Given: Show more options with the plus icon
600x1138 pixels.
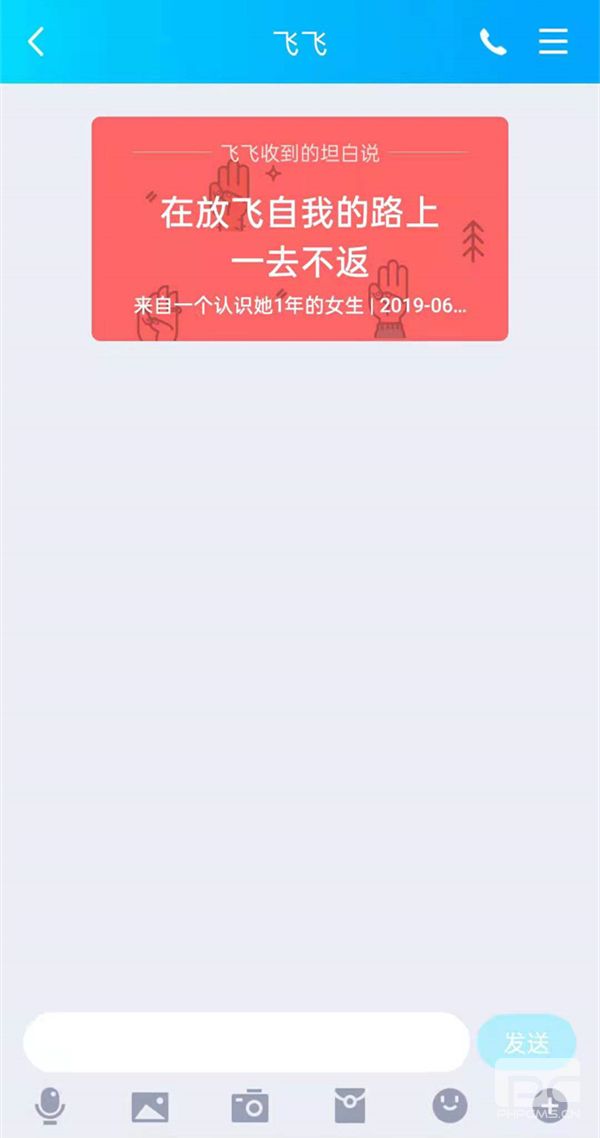Looking at the screenshot, I should [549, 1106].
